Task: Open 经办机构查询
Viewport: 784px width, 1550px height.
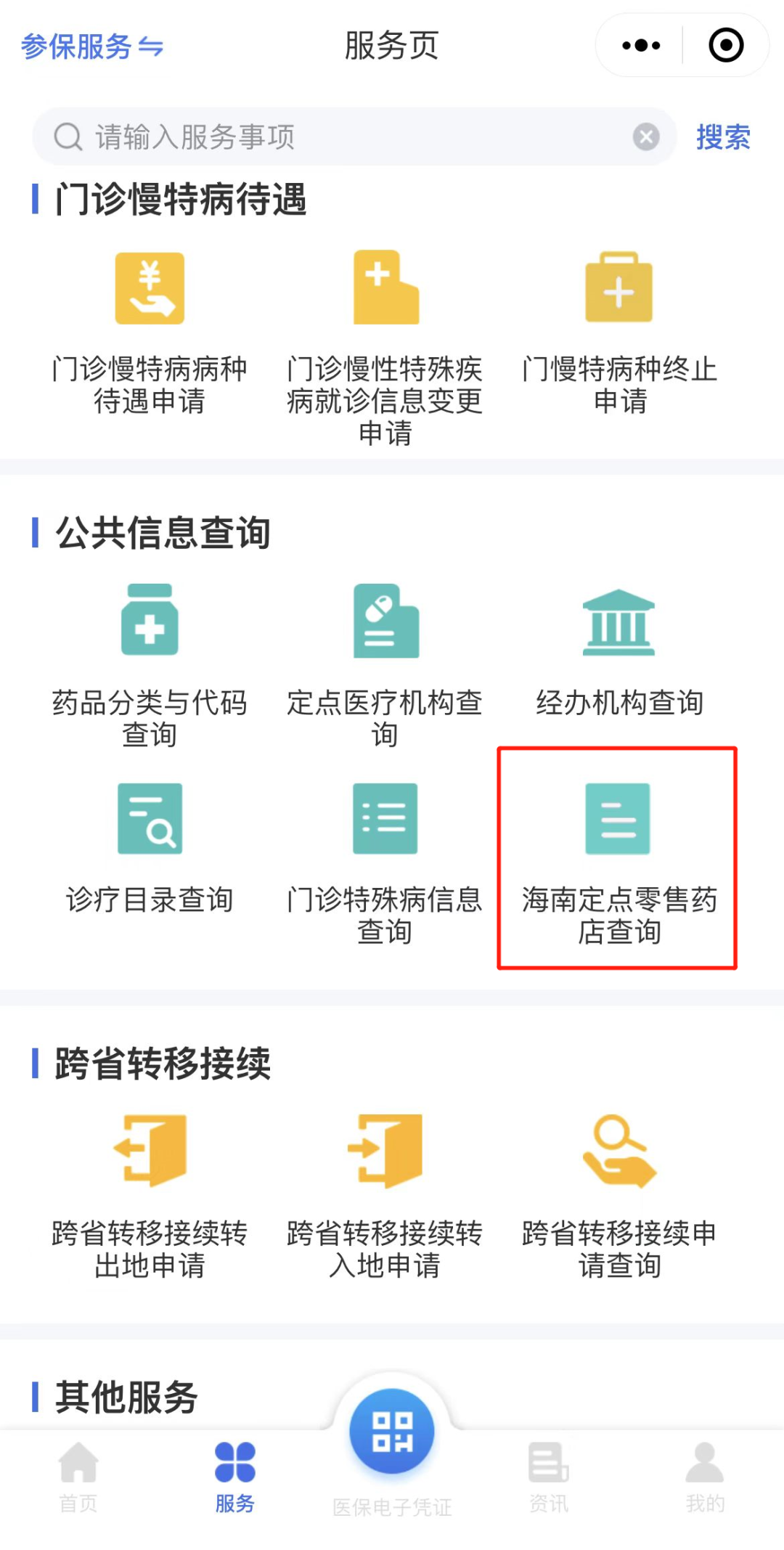Action: (x=619, y=650)
